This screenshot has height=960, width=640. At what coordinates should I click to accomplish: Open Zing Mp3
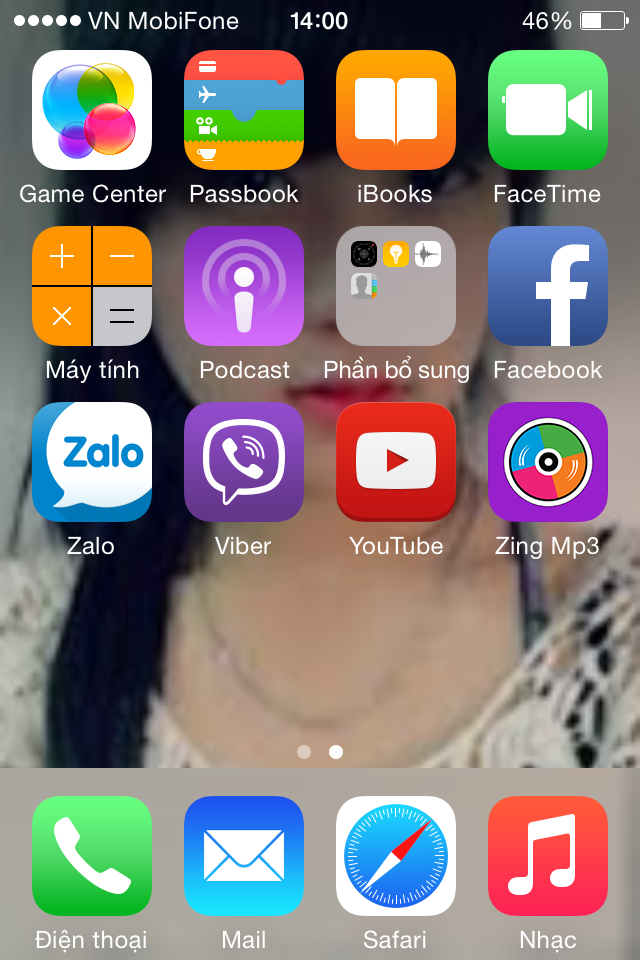(548, 462)
